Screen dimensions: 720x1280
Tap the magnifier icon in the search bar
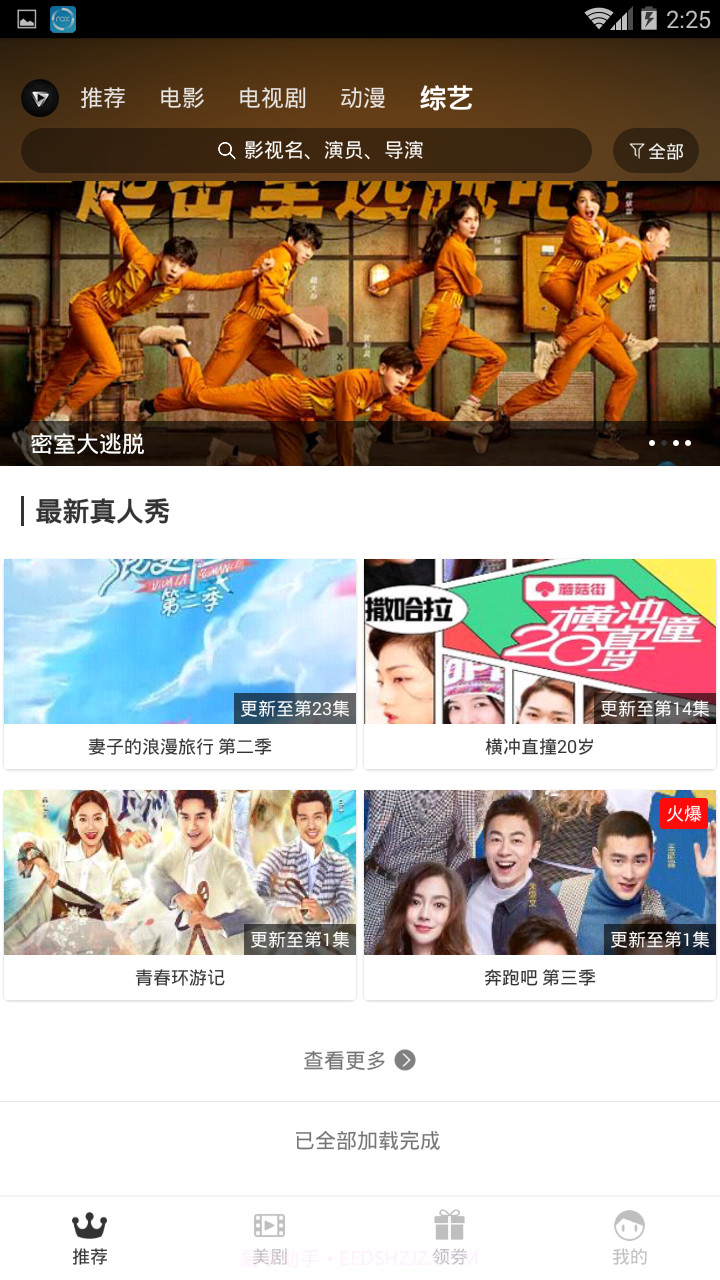click(x=225, y=149)
